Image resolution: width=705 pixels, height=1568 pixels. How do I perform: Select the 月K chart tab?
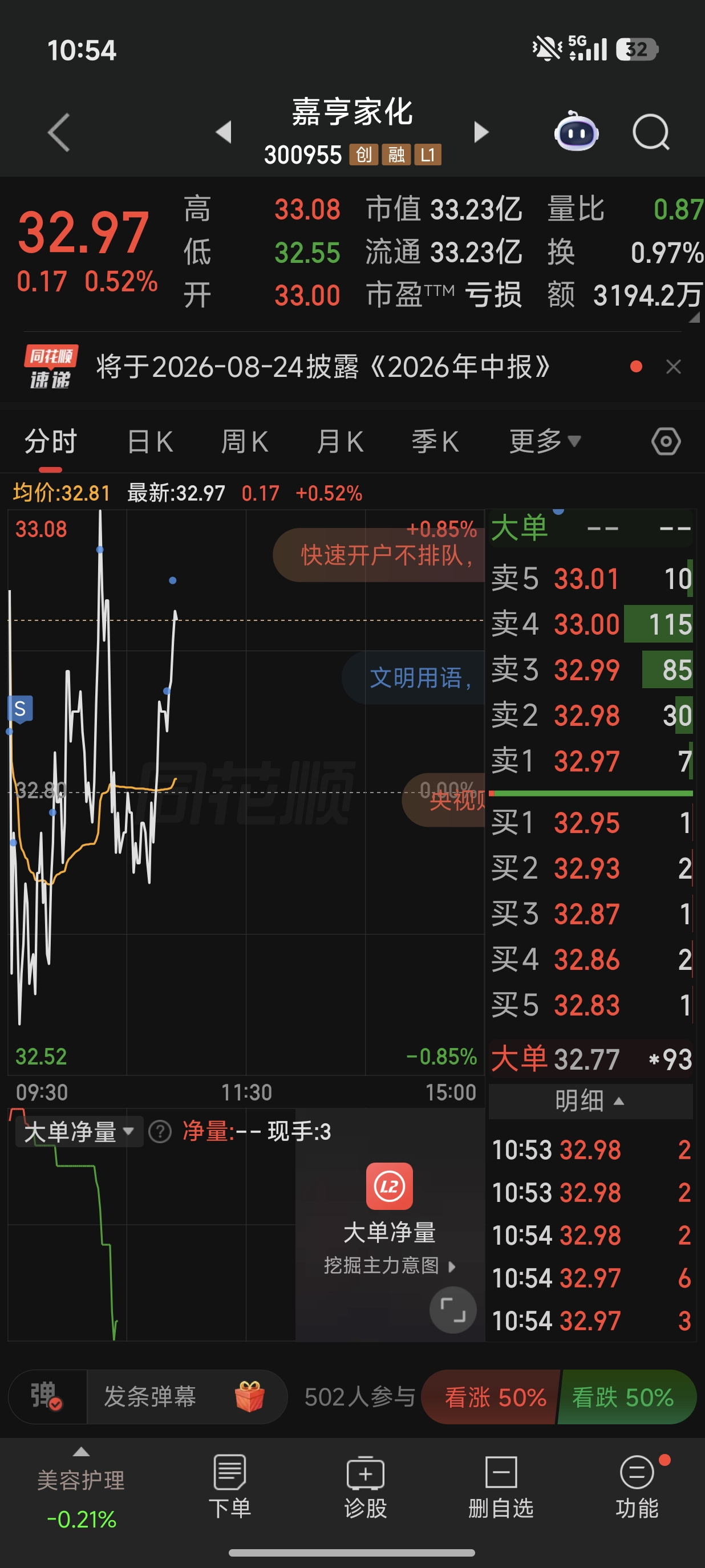(340, 441)
